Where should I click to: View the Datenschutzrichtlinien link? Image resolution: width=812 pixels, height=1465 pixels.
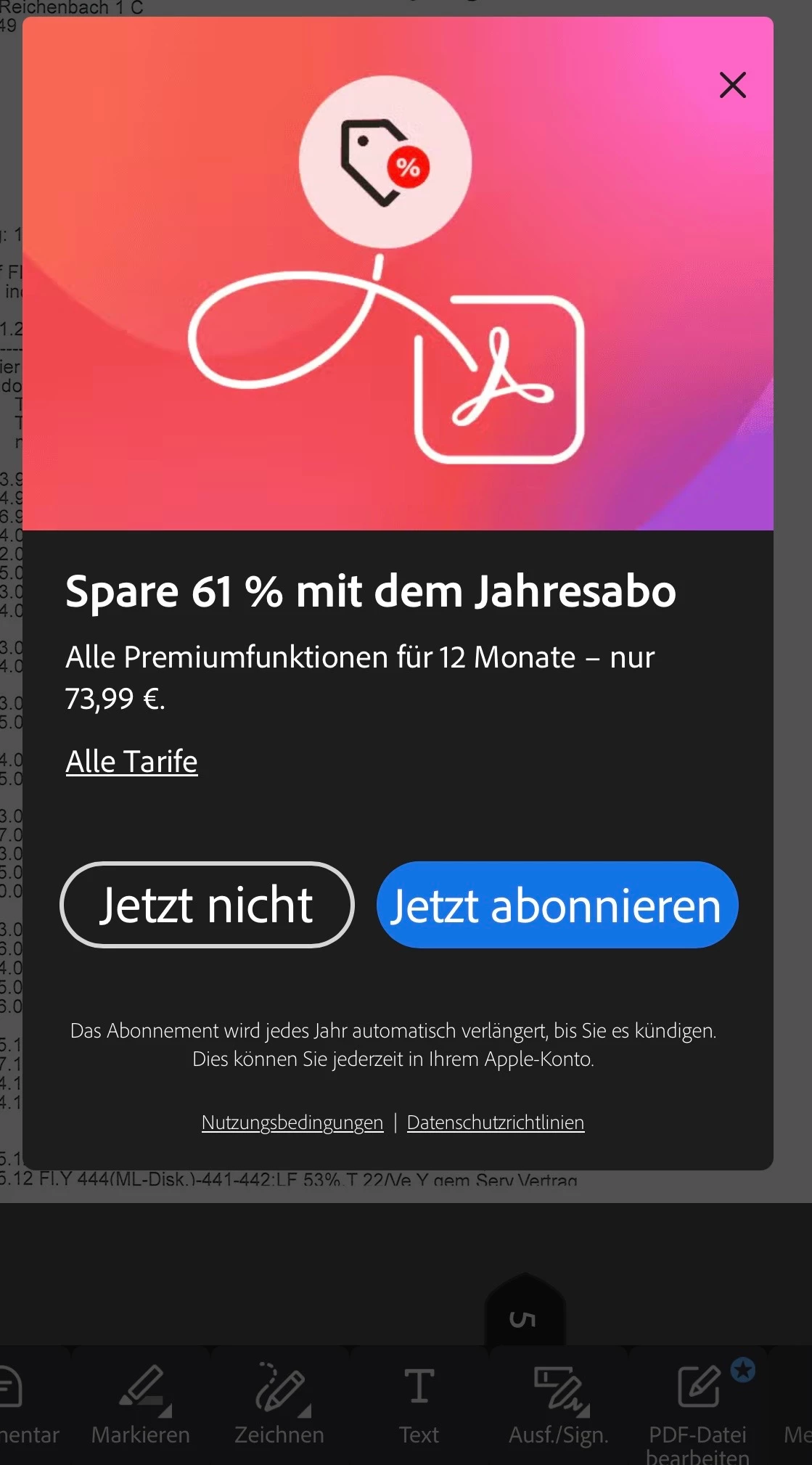point(496,1122)
